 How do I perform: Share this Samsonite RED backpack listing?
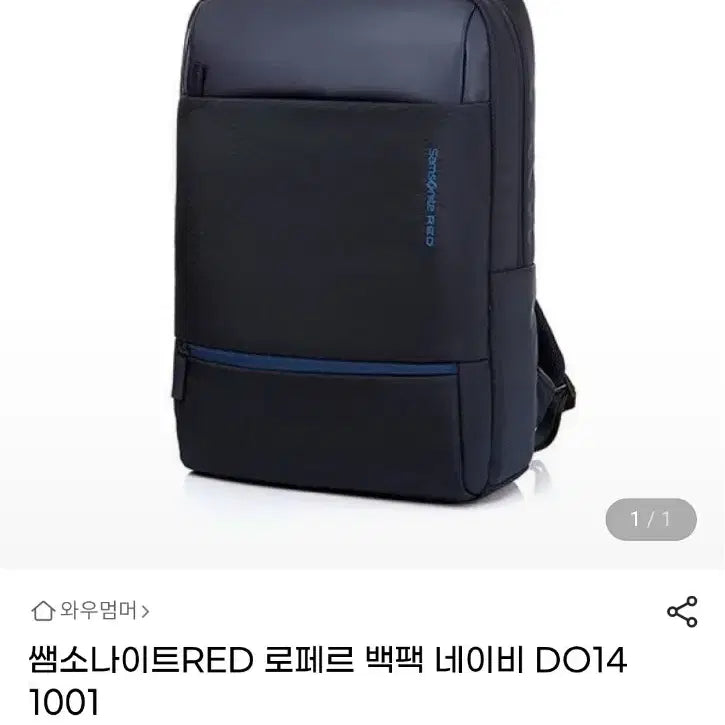(x=682, y=611)
